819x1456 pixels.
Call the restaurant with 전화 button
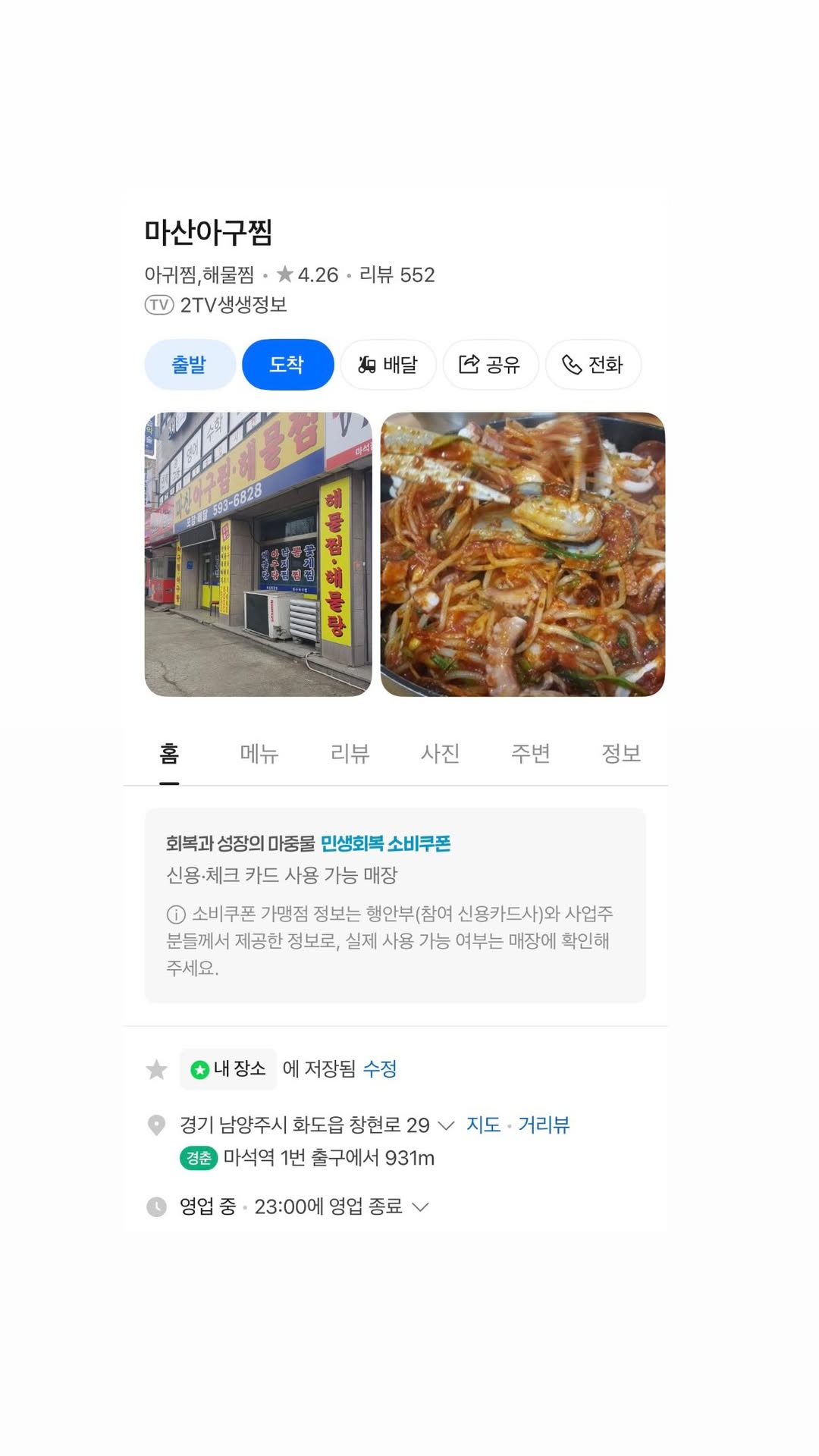point(593,365)
